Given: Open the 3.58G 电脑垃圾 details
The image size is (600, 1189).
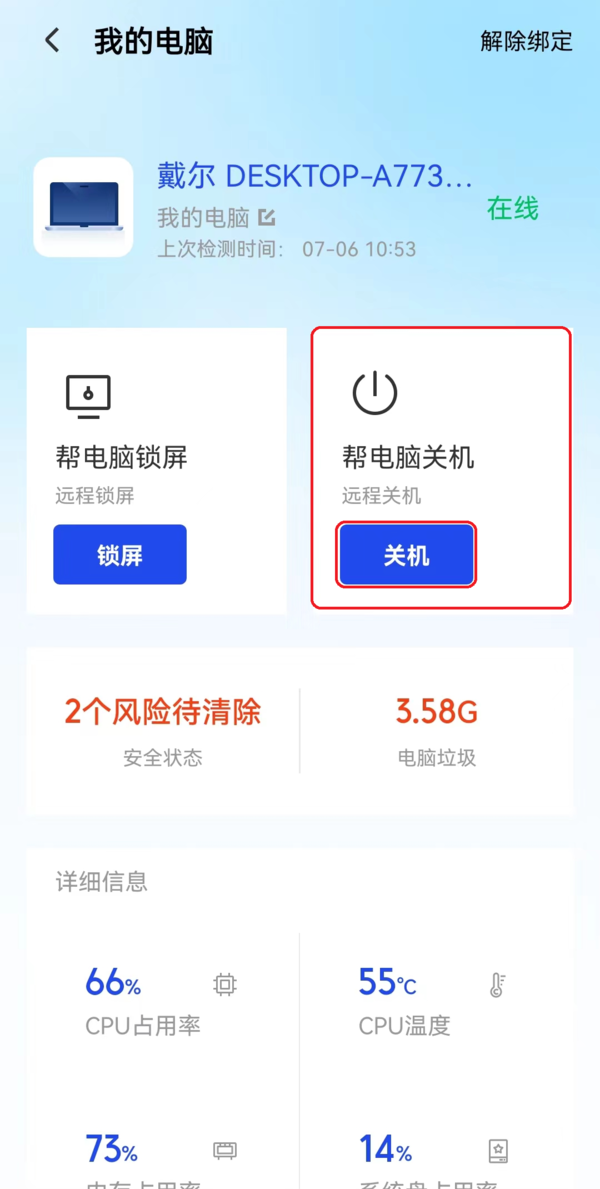Looking at the screenshot, I should [x=437, y=729].
